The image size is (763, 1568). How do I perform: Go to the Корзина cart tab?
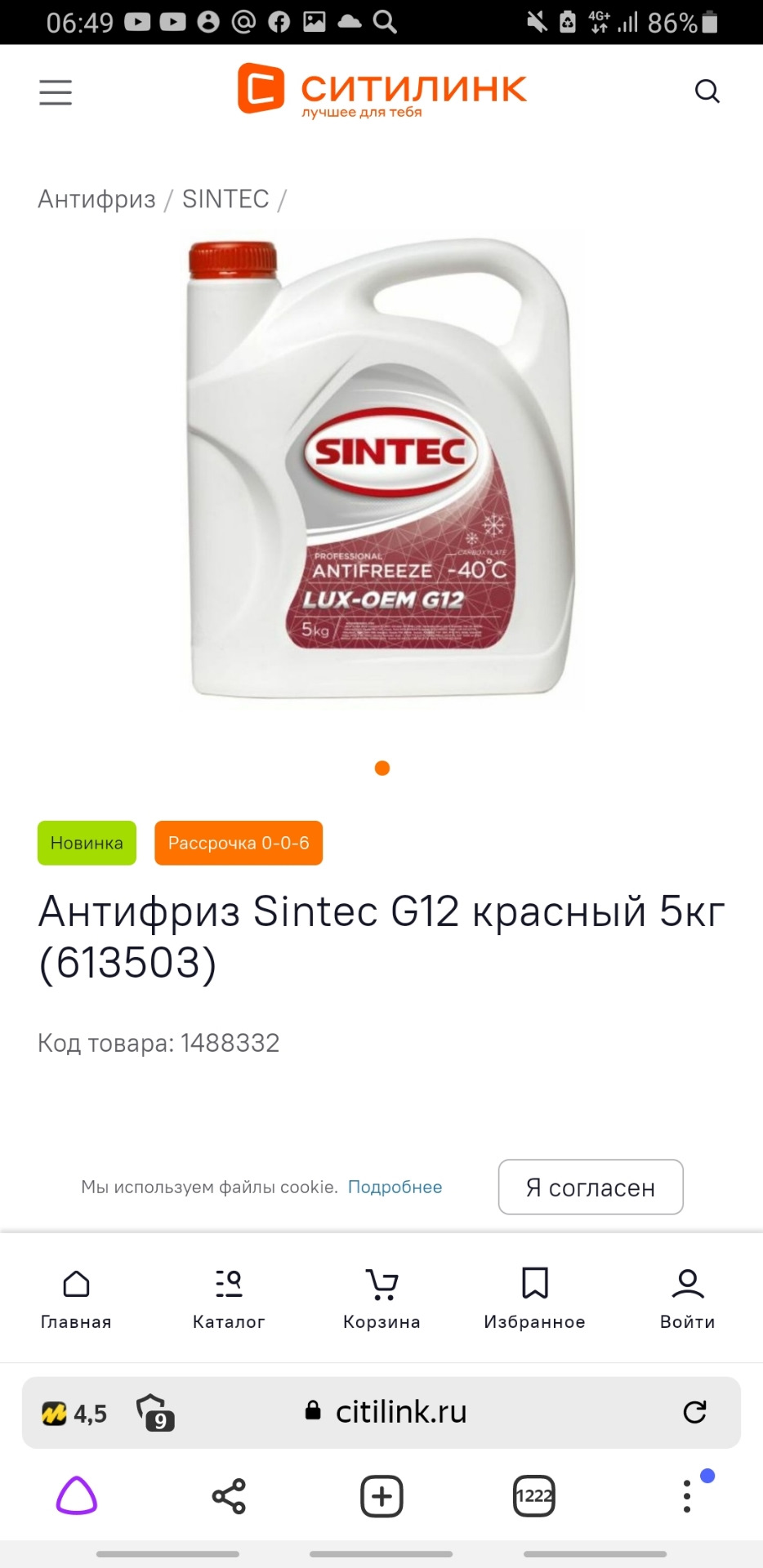tap(381, 1298)
